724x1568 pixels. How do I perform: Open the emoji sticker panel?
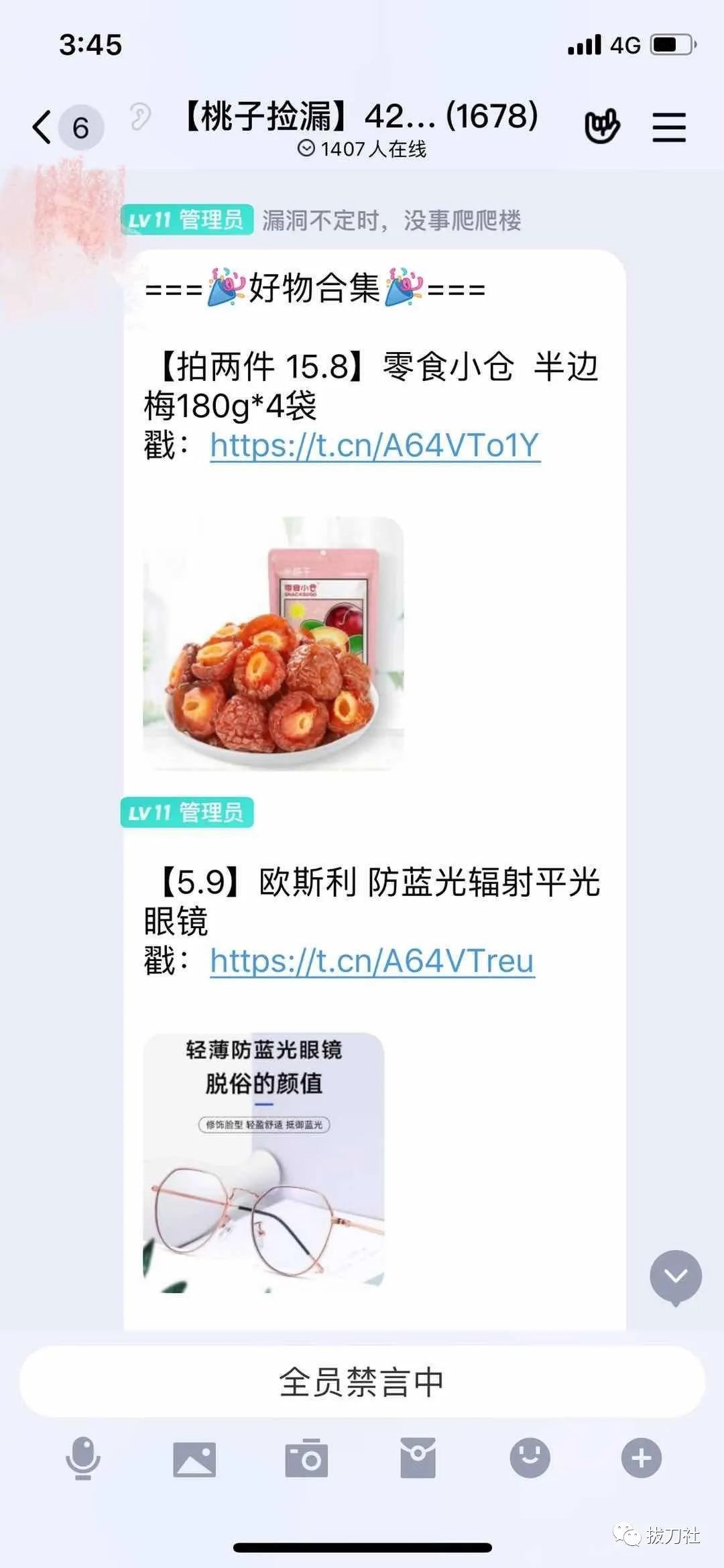530,1458
